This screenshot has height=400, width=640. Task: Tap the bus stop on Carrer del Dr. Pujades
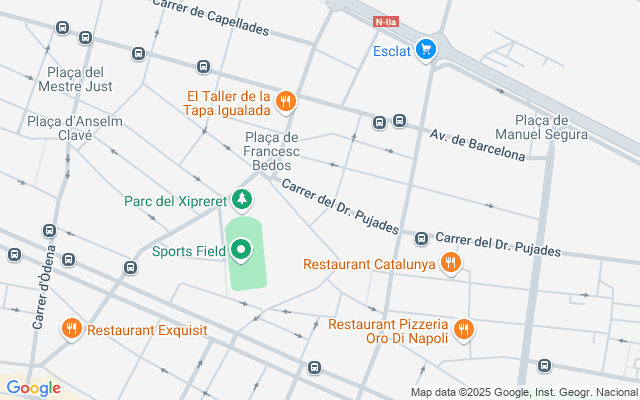pos(422,238)
